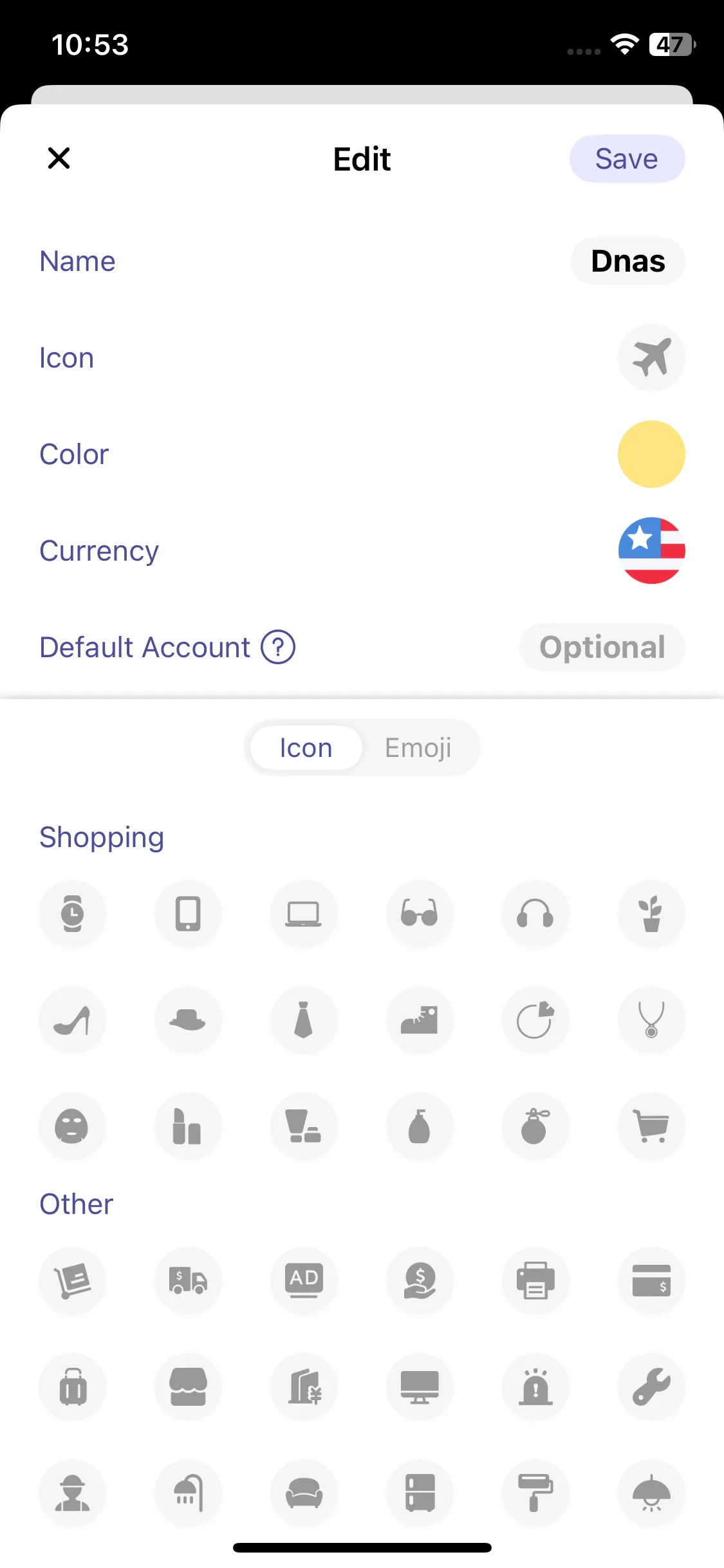Choose the laptop icon
The image size is (724, 1568).
click(x=304, y=914)
